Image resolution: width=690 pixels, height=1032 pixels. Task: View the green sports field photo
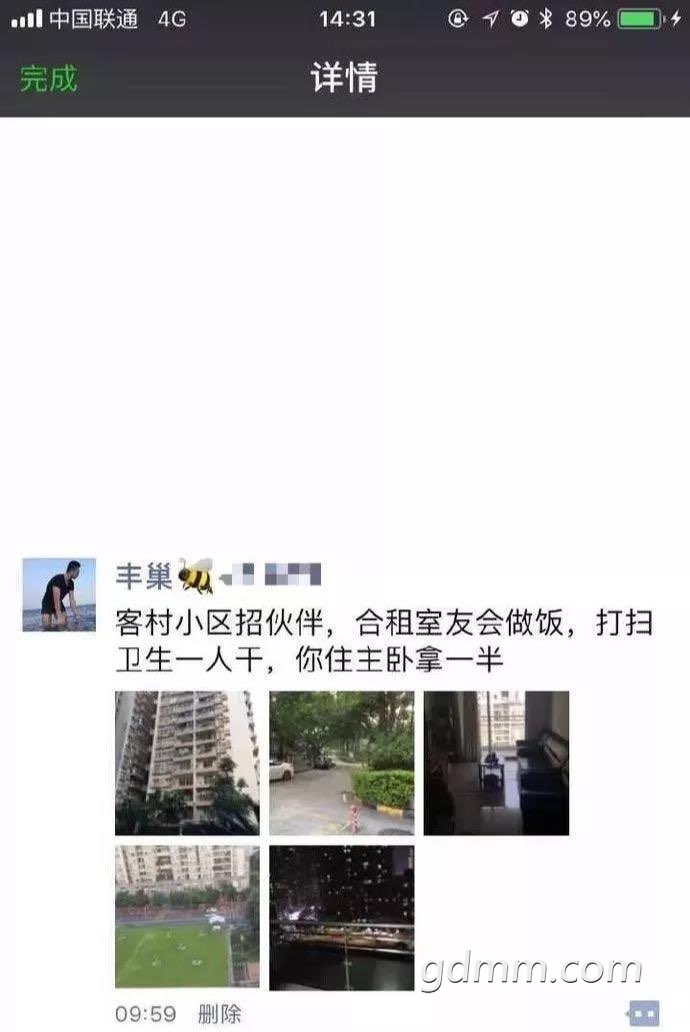tap(187, 917)
